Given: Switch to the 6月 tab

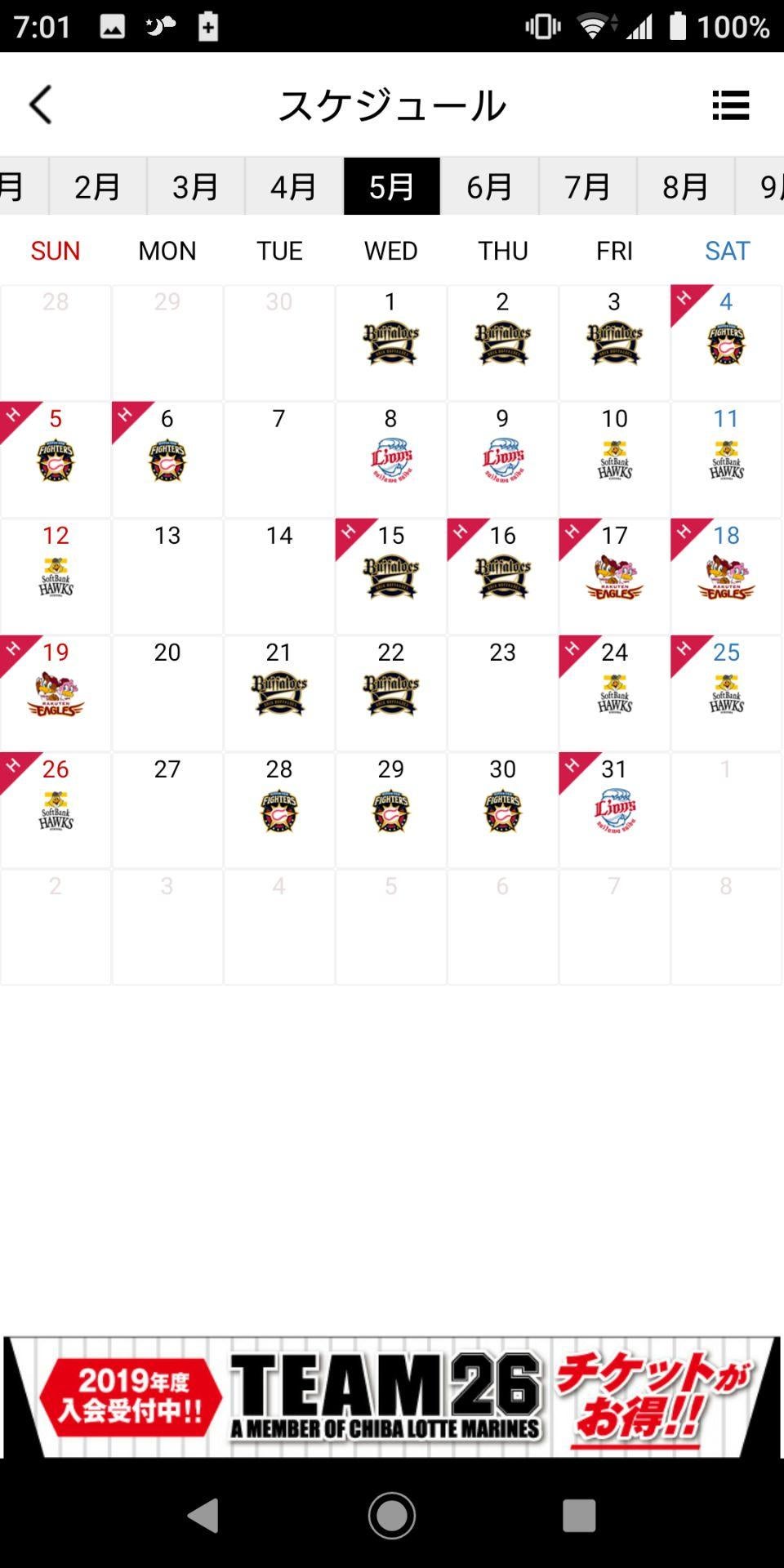Looking at the screenshot, I should click(489, 187).
